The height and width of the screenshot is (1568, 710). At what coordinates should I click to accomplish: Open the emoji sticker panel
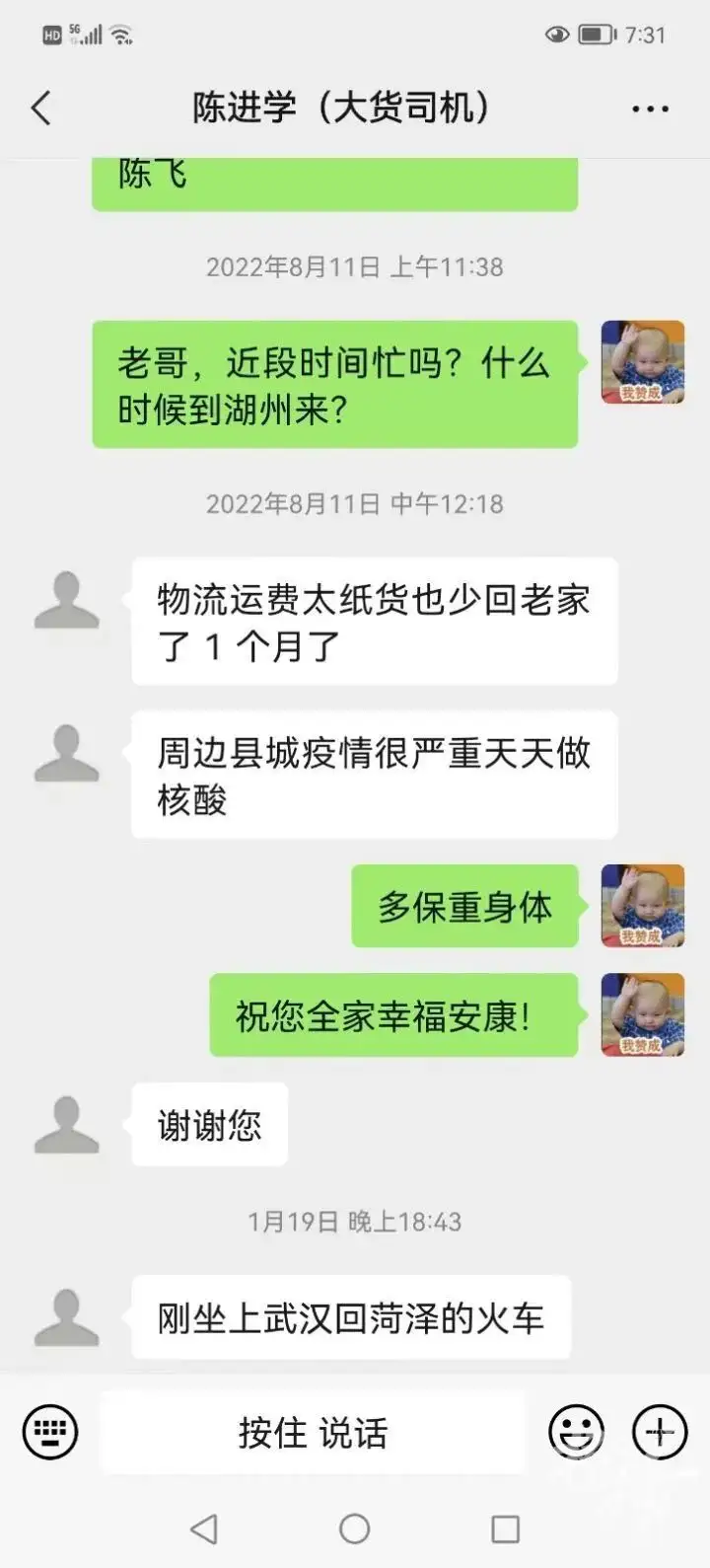576,1431
